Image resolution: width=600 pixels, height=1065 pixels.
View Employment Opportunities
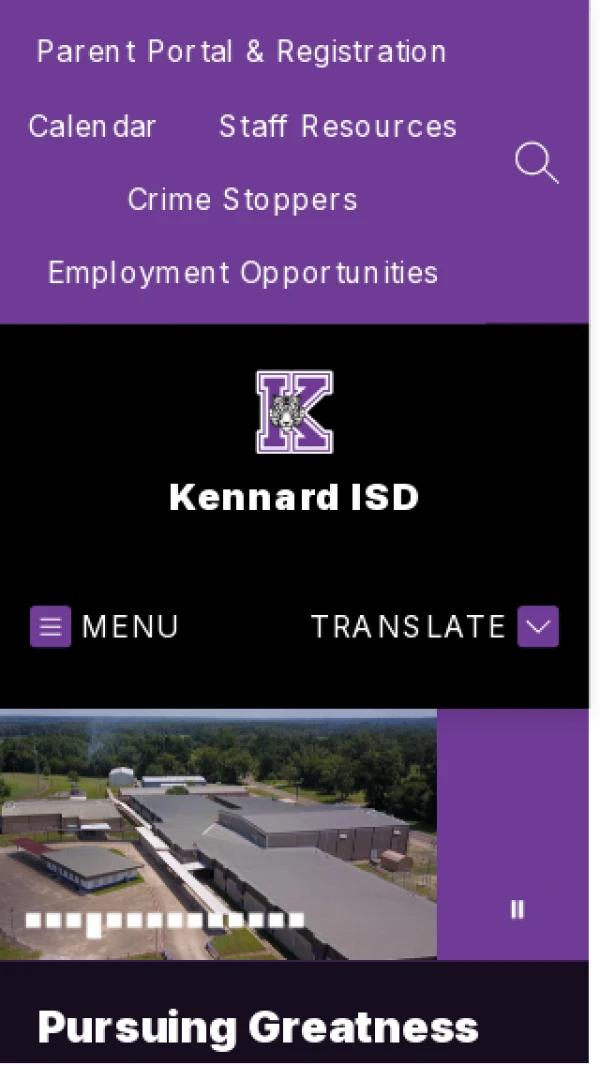click(x=243, y=273)
